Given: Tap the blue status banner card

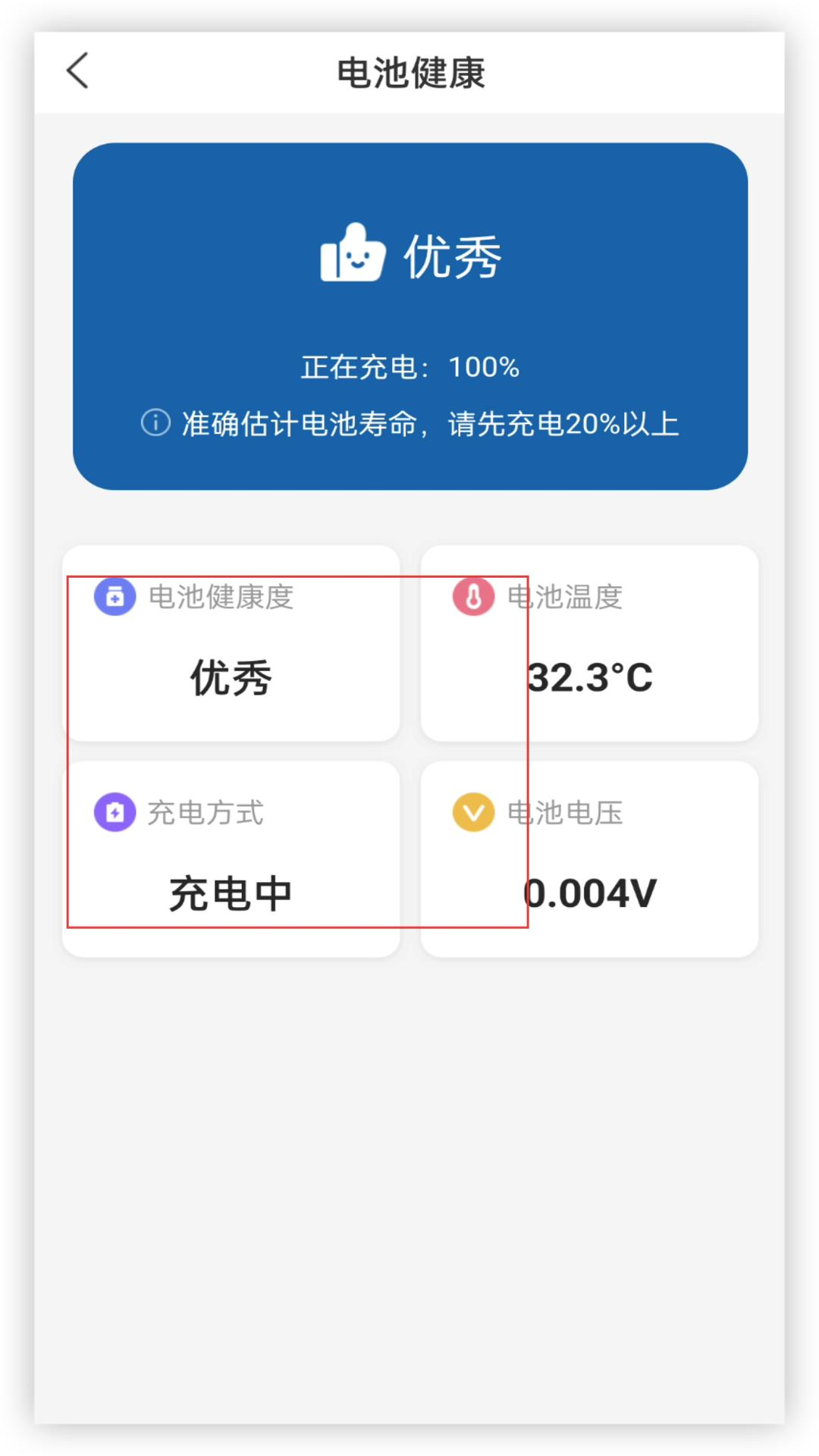Looking at the screenshot, I should pos(409,315).
